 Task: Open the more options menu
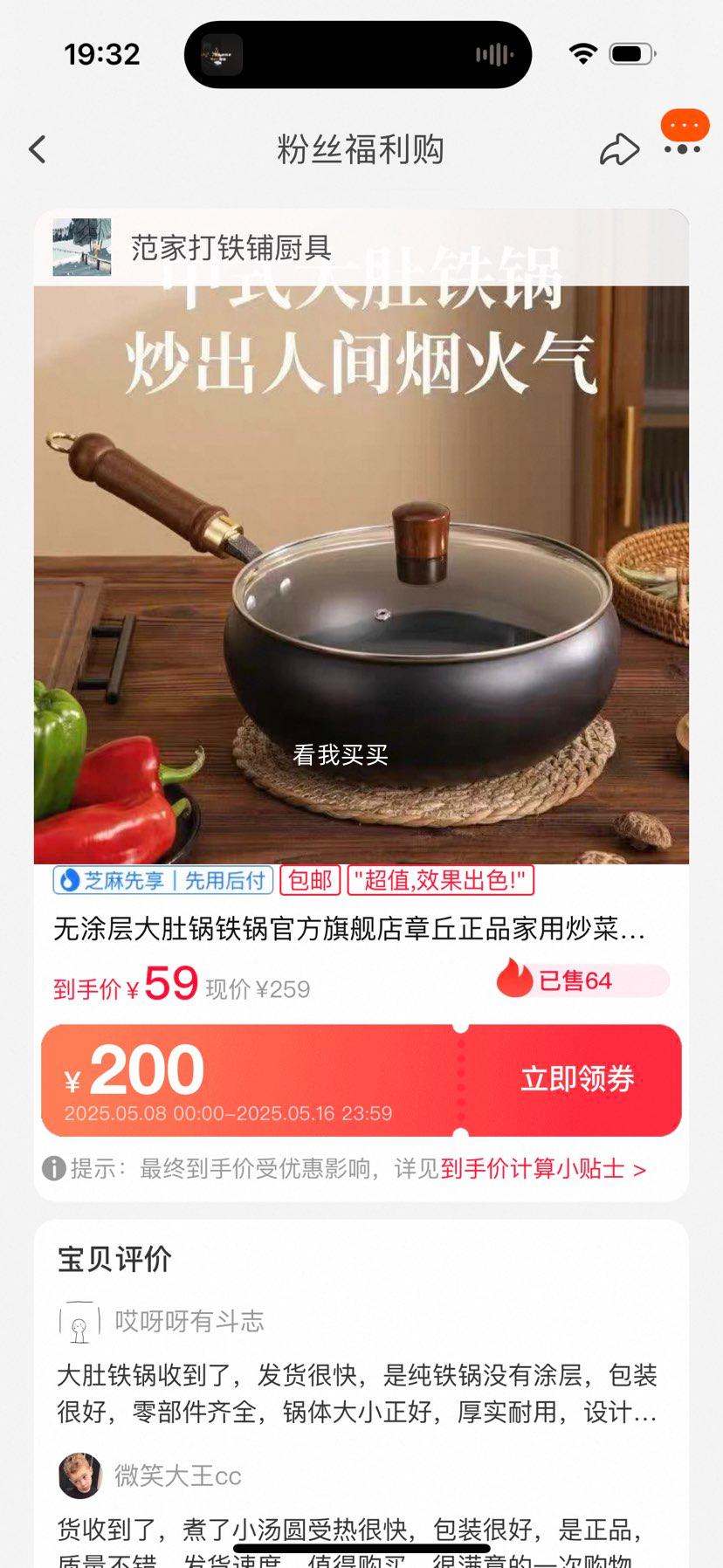coord(682,149)
